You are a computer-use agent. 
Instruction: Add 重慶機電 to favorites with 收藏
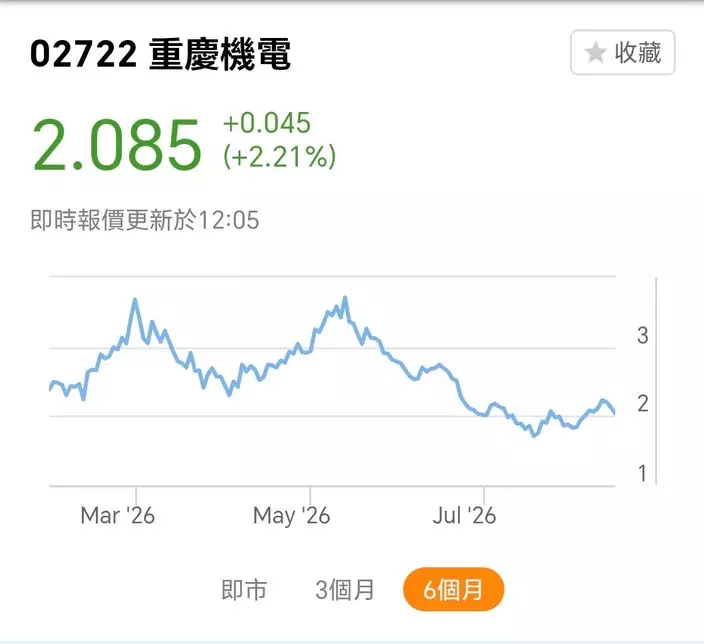[x=622, y=53]
